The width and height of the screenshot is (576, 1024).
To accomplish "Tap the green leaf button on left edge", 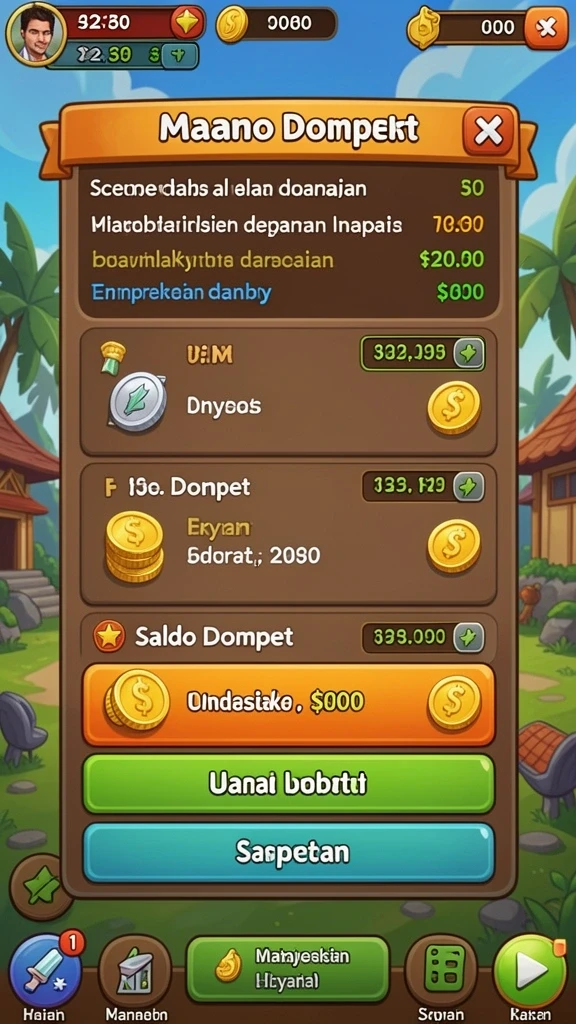I will [40, 886].
